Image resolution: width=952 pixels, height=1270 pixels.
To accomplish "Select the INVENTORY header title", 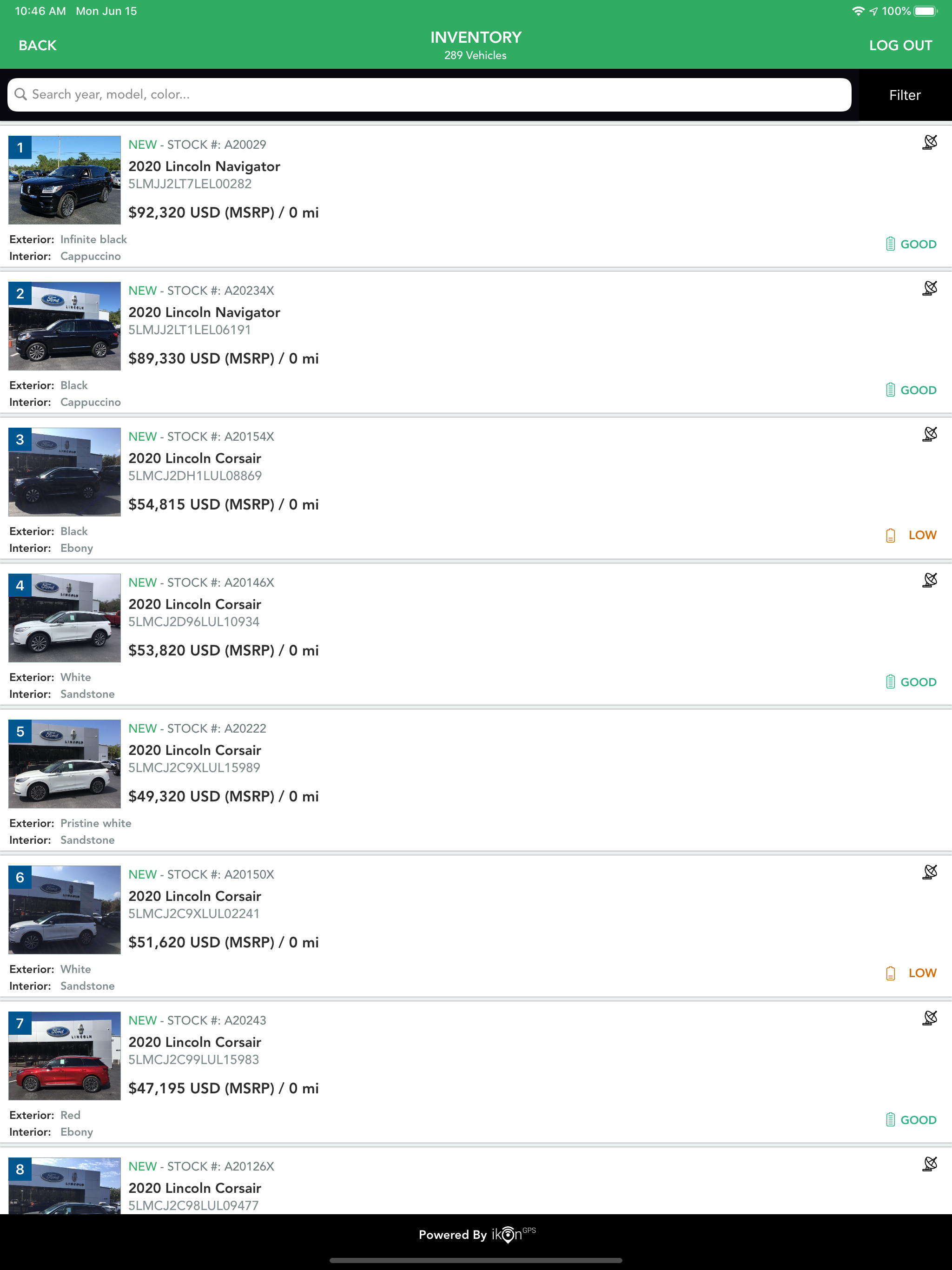I will pos(476,37).
